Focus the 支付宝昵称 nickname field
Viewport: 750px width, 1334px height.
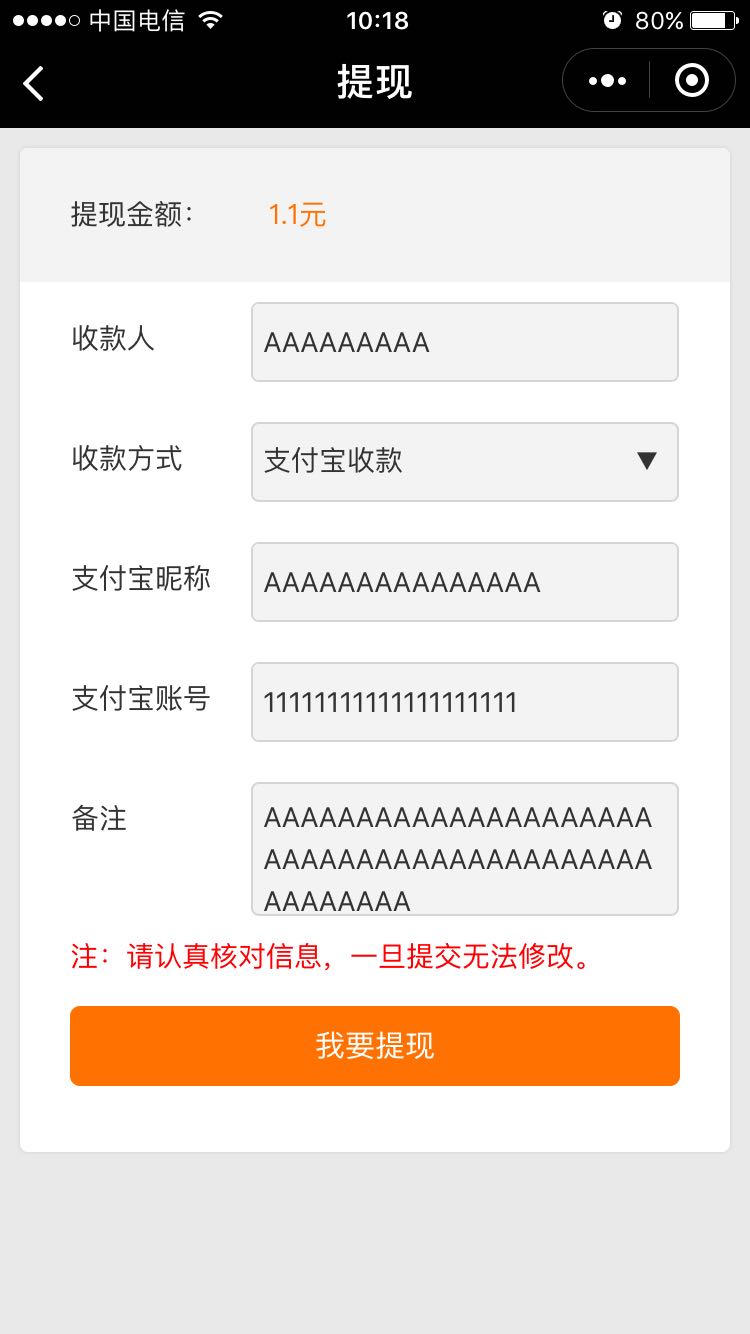coord(465,582)
